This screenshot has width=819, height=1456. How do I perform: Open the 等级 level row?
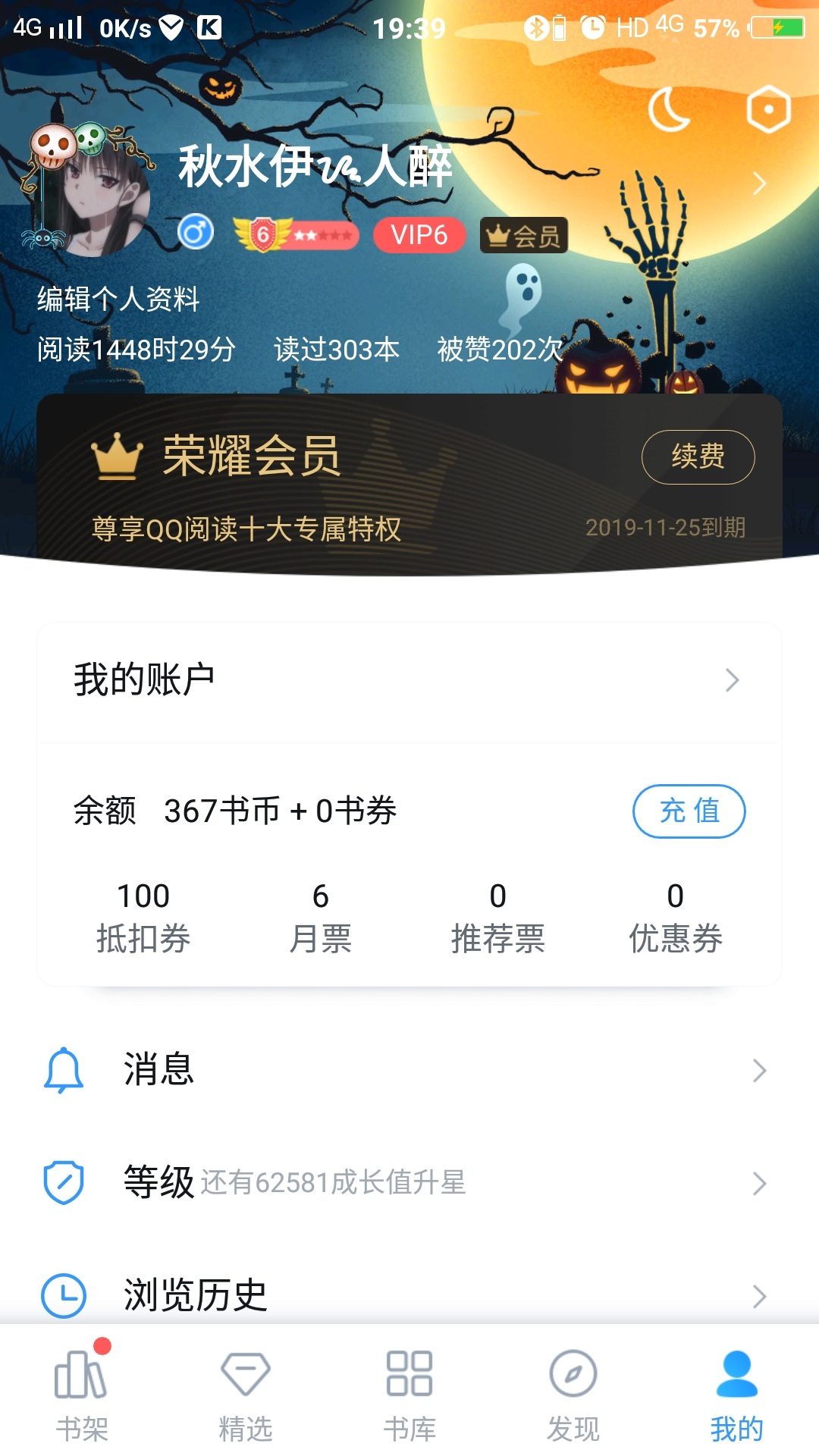click(x=409, y=1182)
